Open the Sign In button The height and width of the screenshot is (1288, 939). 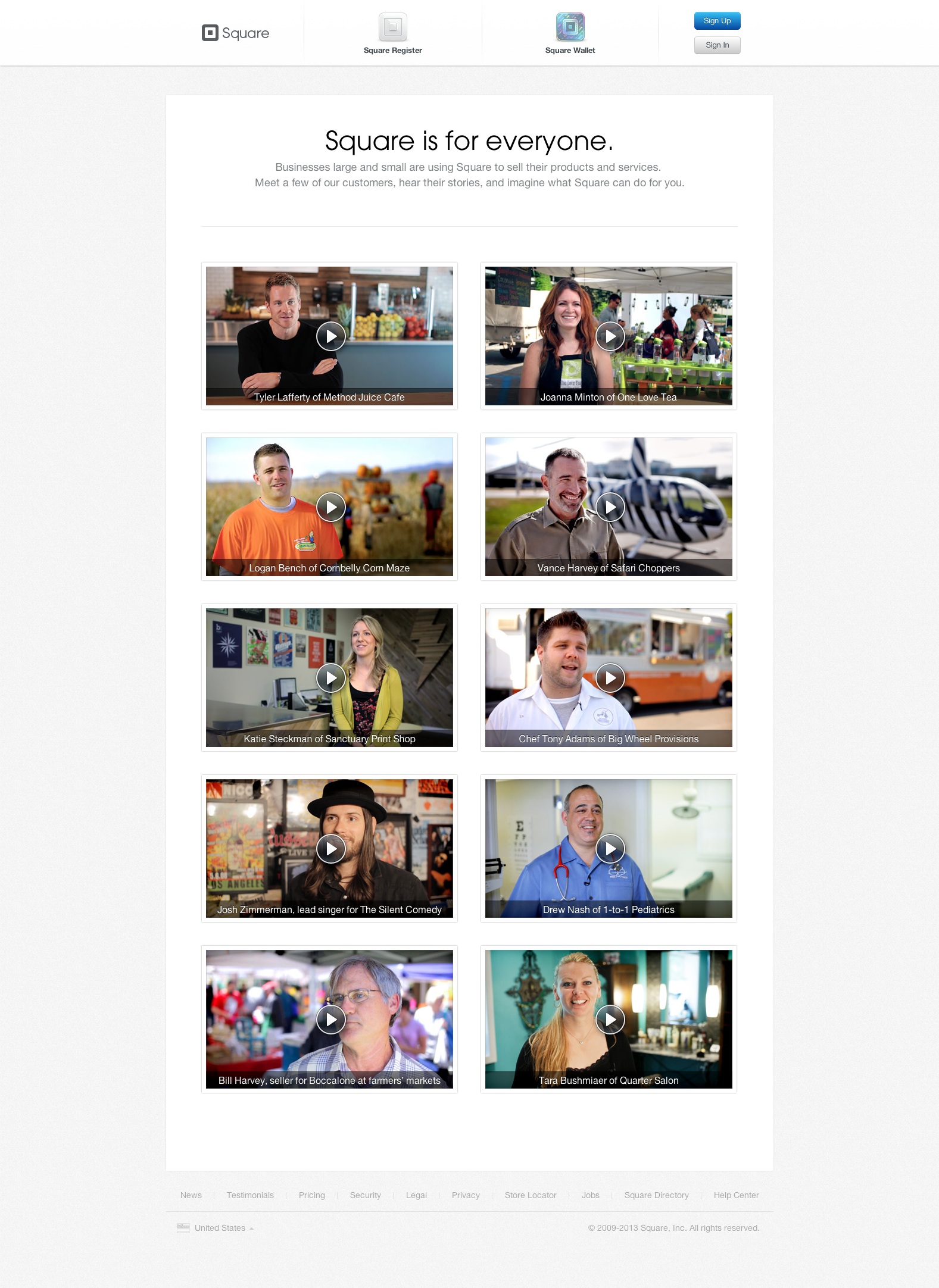click(717, 45)
